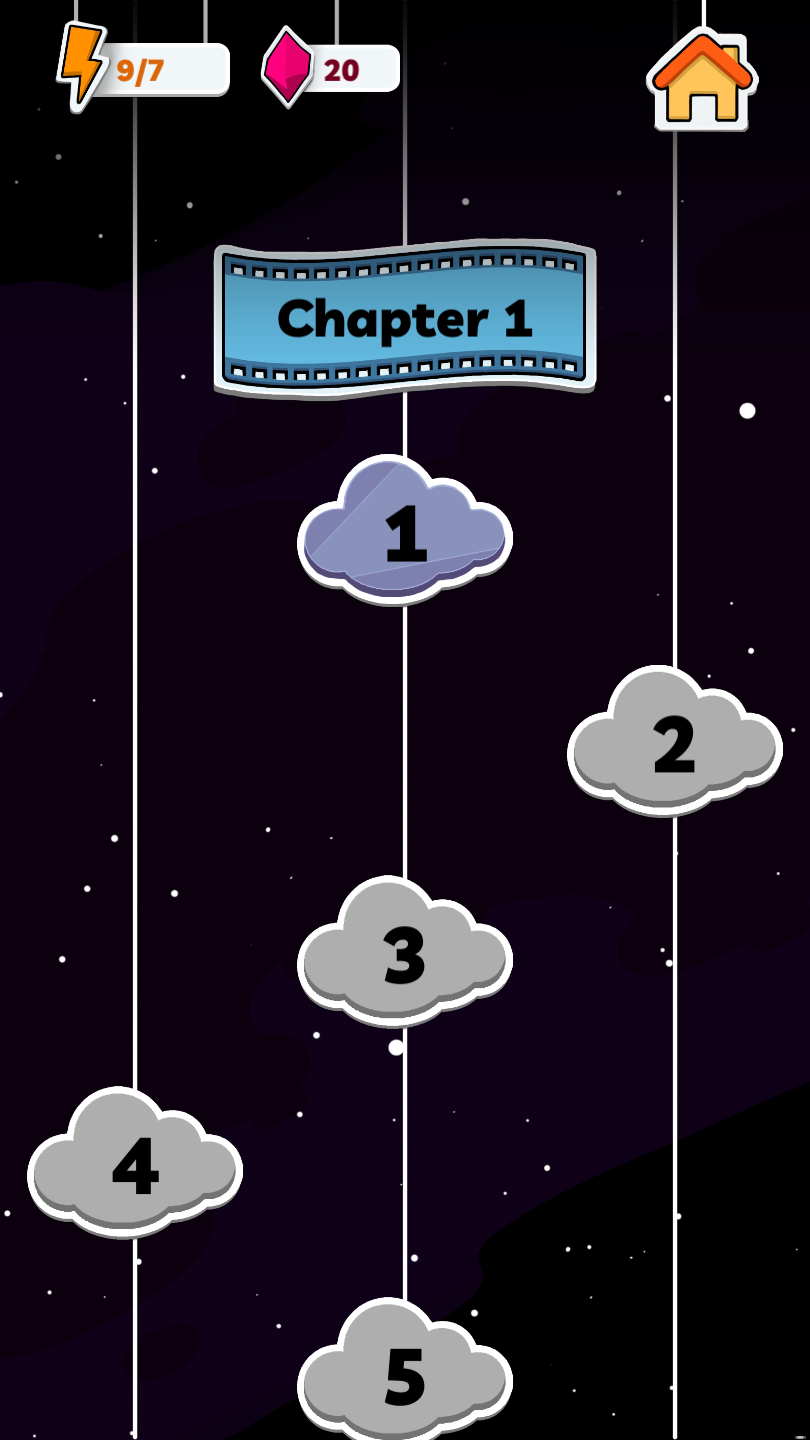
Task: Select the level 2 cloud
Action: coord(675,743)
